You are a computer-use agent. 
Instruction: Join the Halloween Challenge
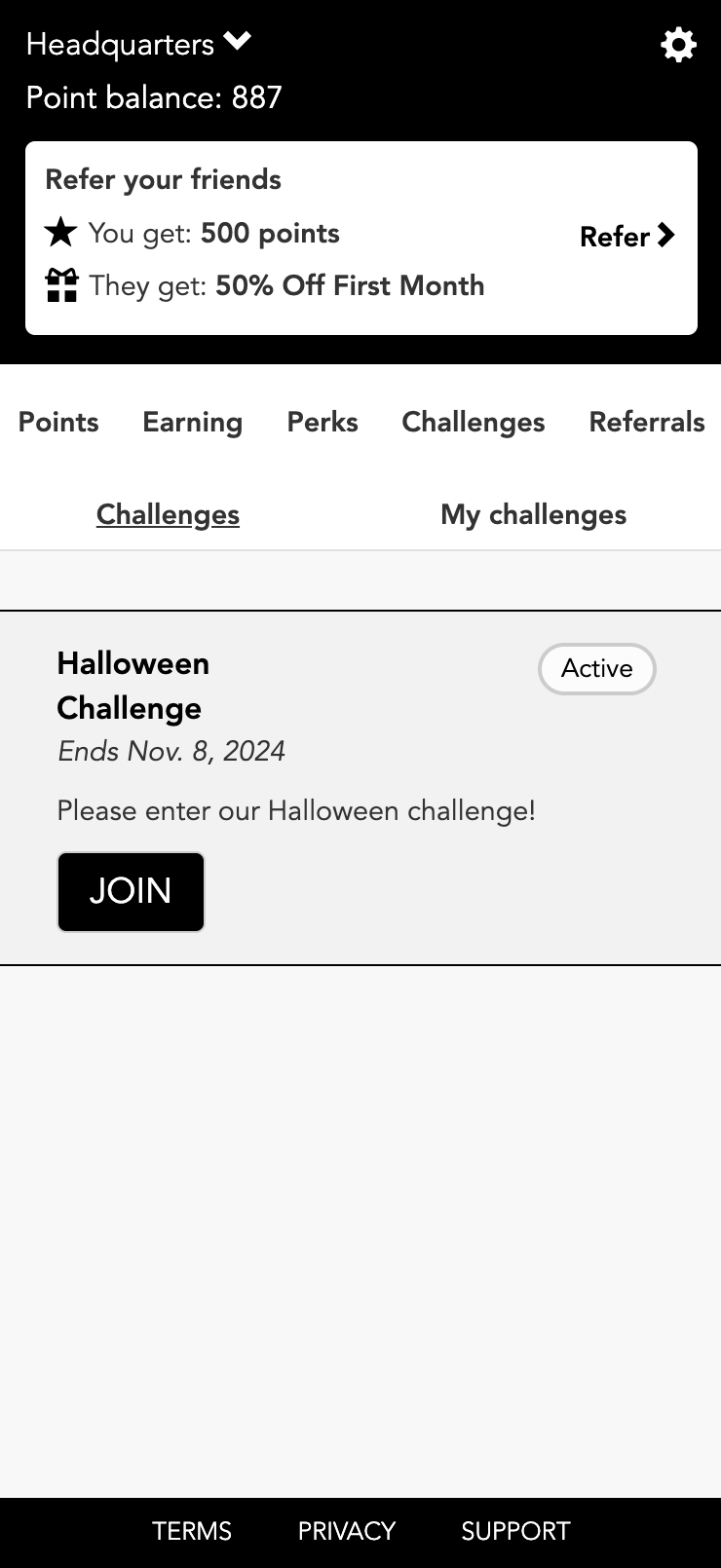point(131,891)
